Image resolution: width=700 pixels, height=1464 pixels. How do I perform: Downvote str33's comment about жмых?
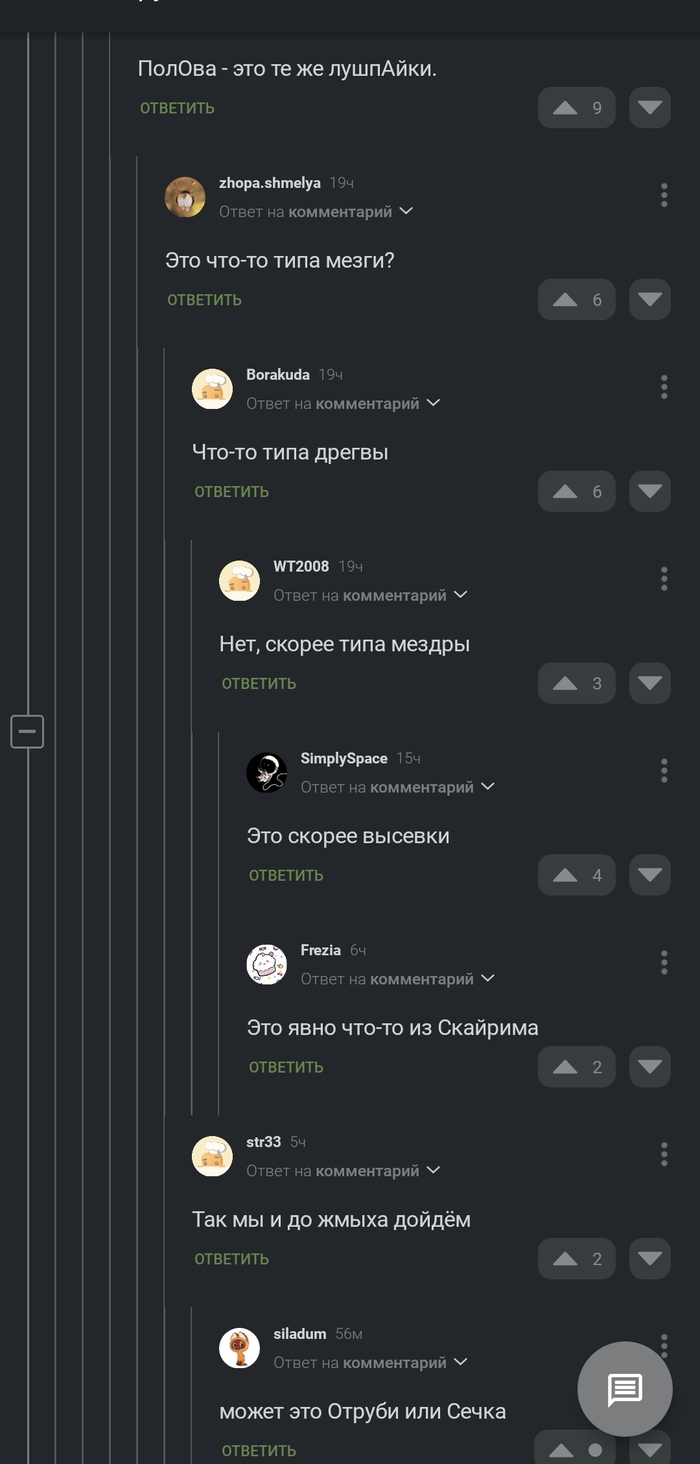650,1259
